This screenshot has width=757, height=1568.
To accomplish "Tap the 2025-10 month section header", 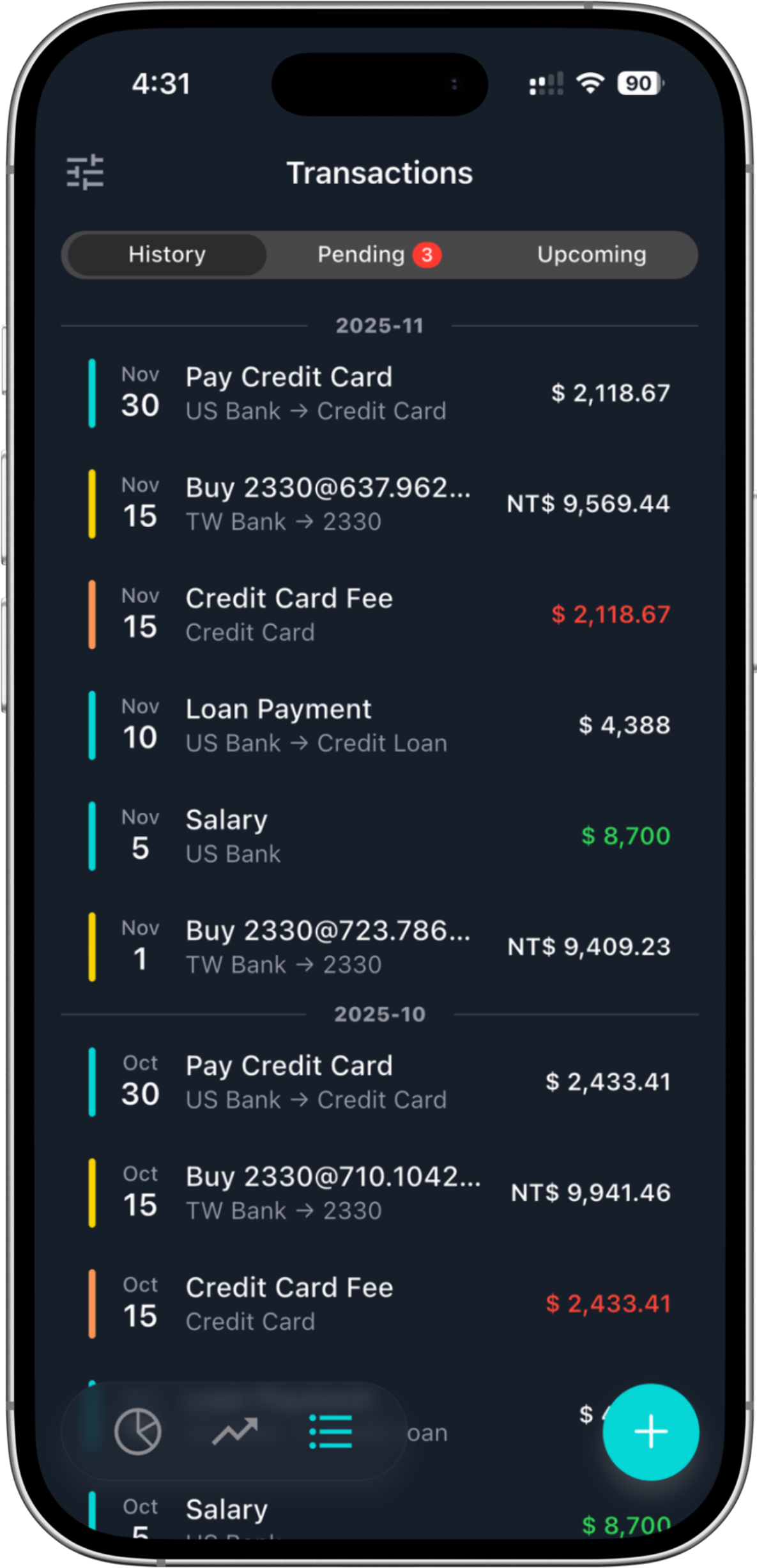I will coord(379,1014).
